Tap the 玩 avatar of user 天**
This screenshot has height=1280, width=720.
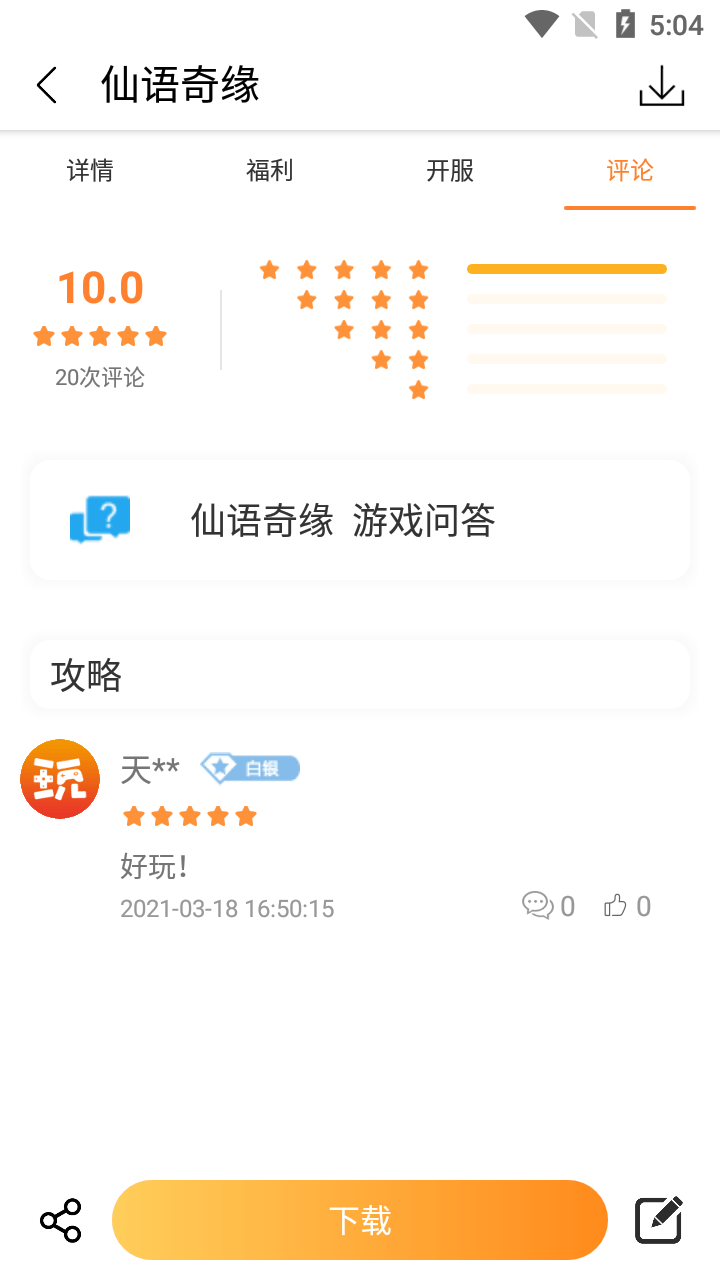[60, 778]
